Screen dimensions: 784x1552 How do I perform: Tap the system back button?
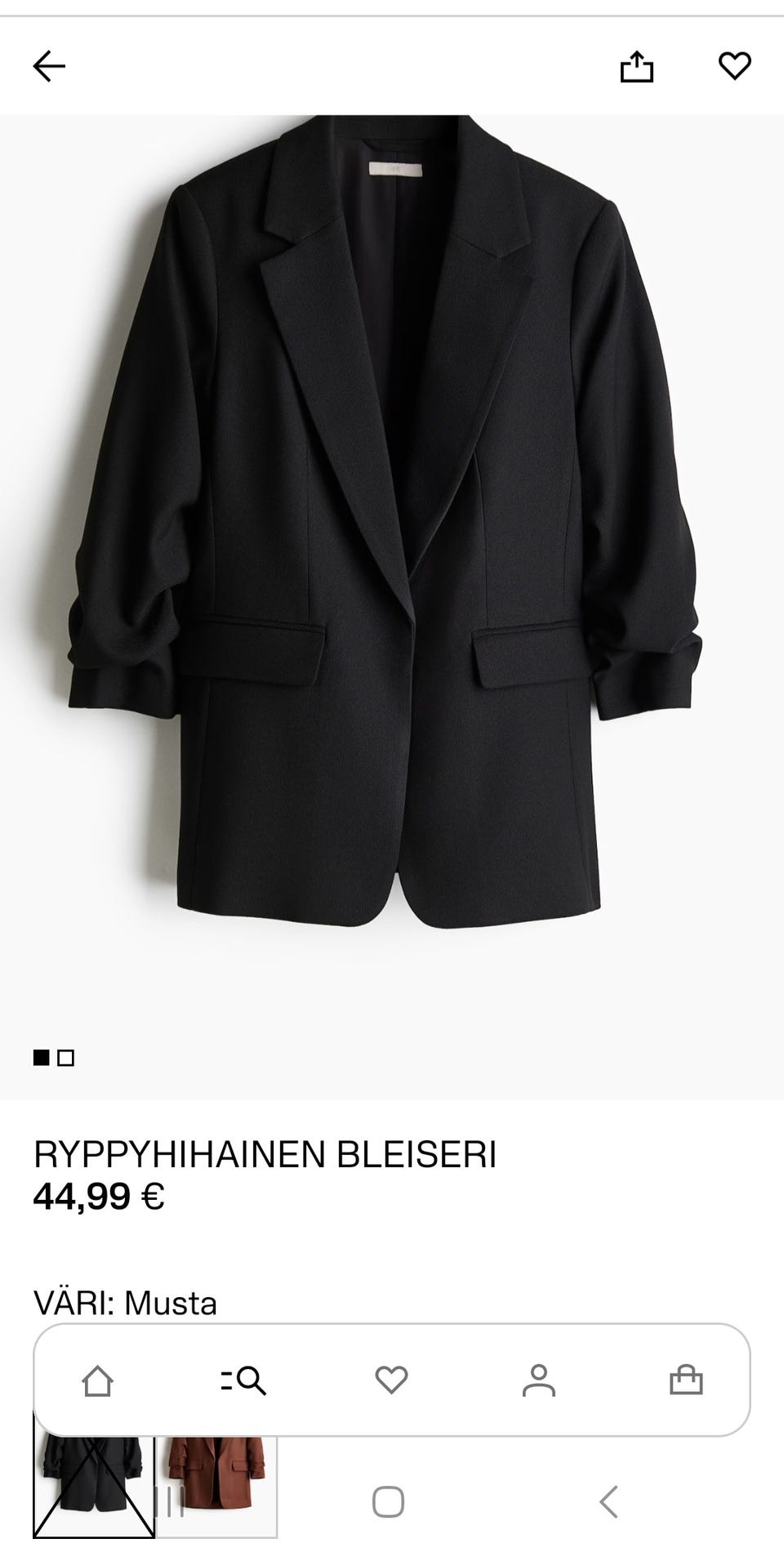[608, 1501]
